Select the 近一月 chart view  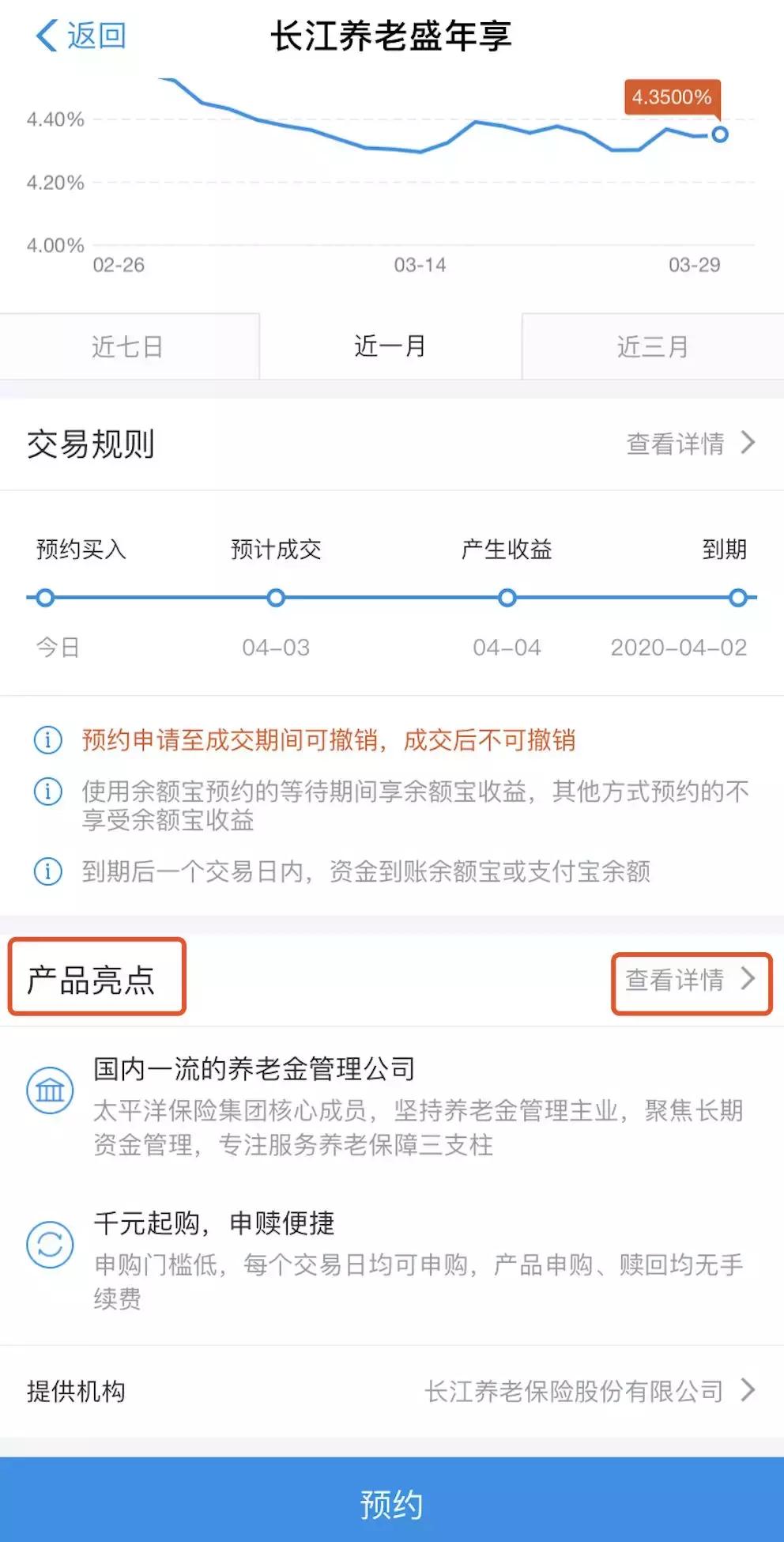391,346
